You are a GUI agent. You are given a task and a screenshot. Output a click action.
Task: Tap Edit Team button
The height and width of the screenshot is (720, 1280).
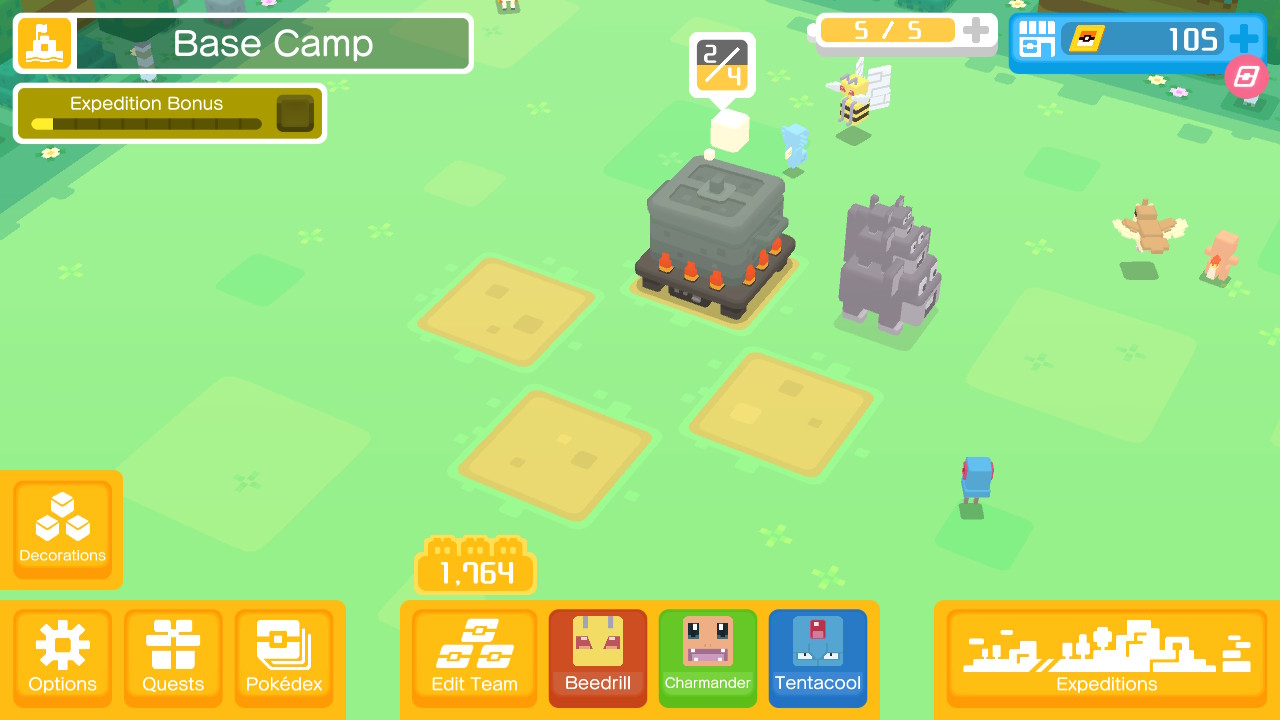(474, 658)
